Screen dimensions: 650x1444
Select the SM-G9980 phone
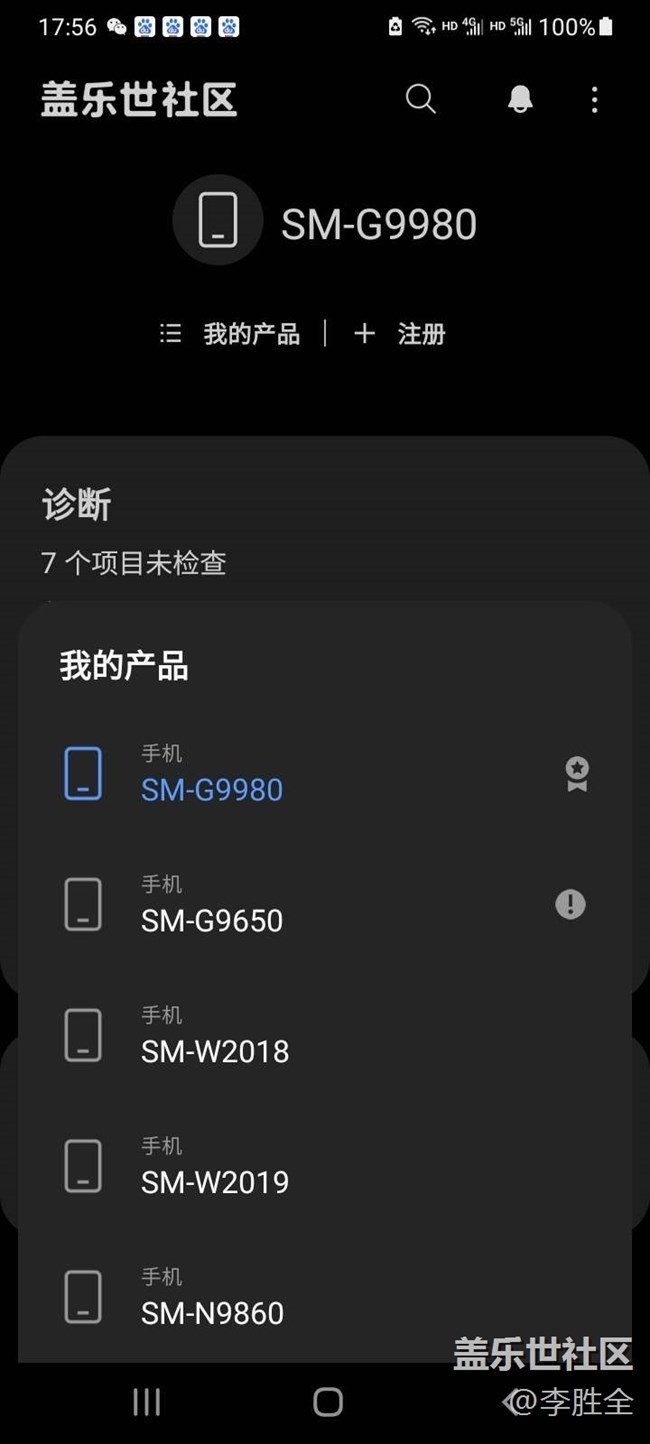[212, 775]
